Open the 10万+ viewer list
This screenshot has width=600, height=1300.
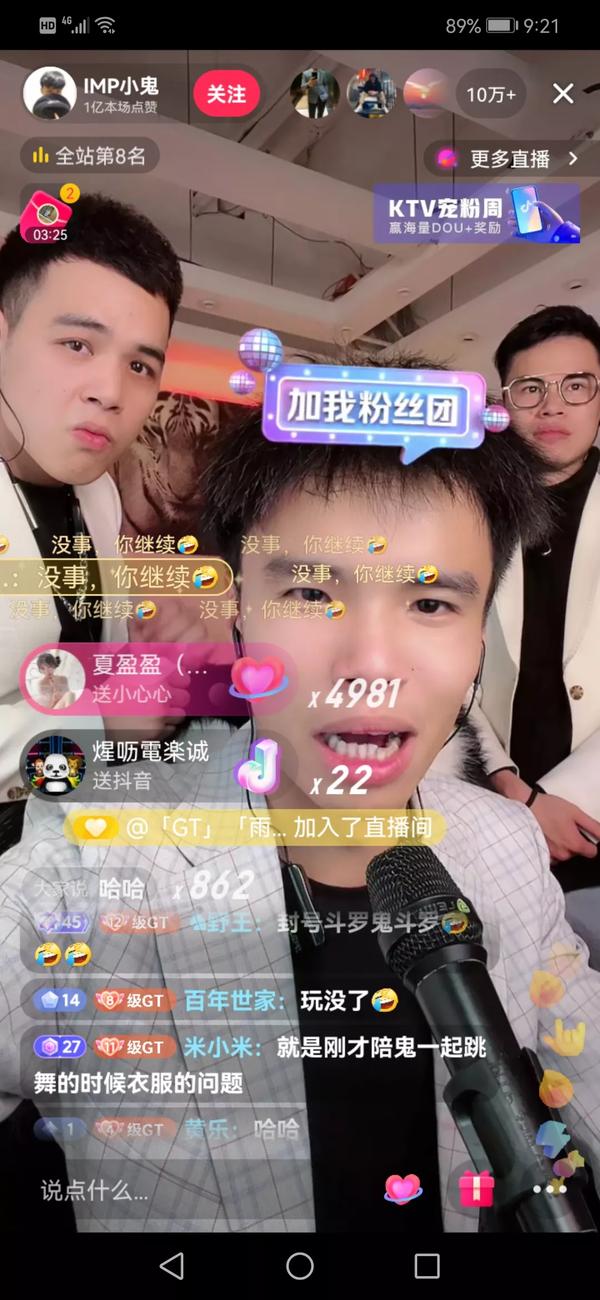pos(491,95)
